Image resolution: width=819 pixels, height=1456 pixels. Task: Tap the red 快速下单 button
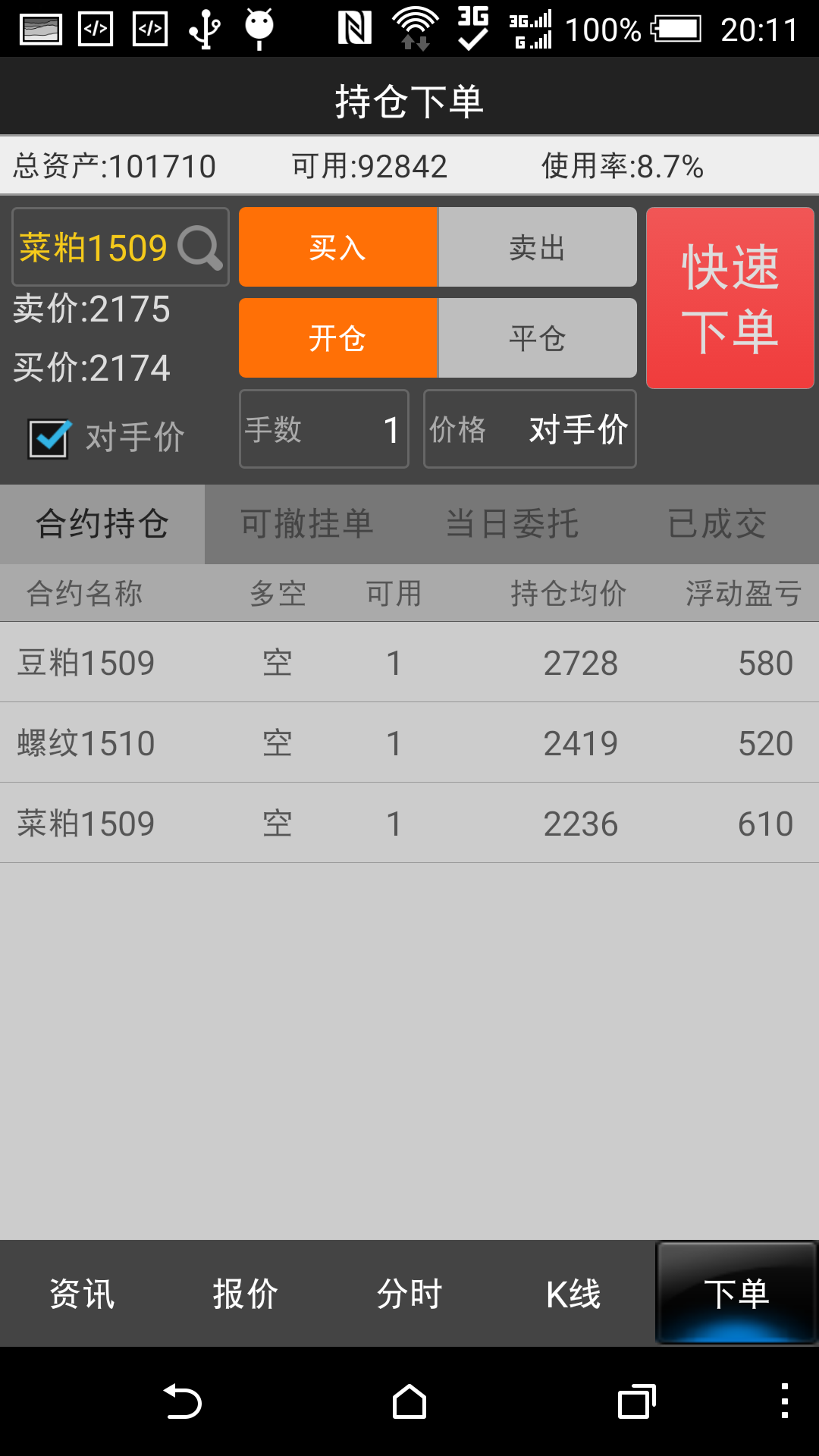(730, 298)
